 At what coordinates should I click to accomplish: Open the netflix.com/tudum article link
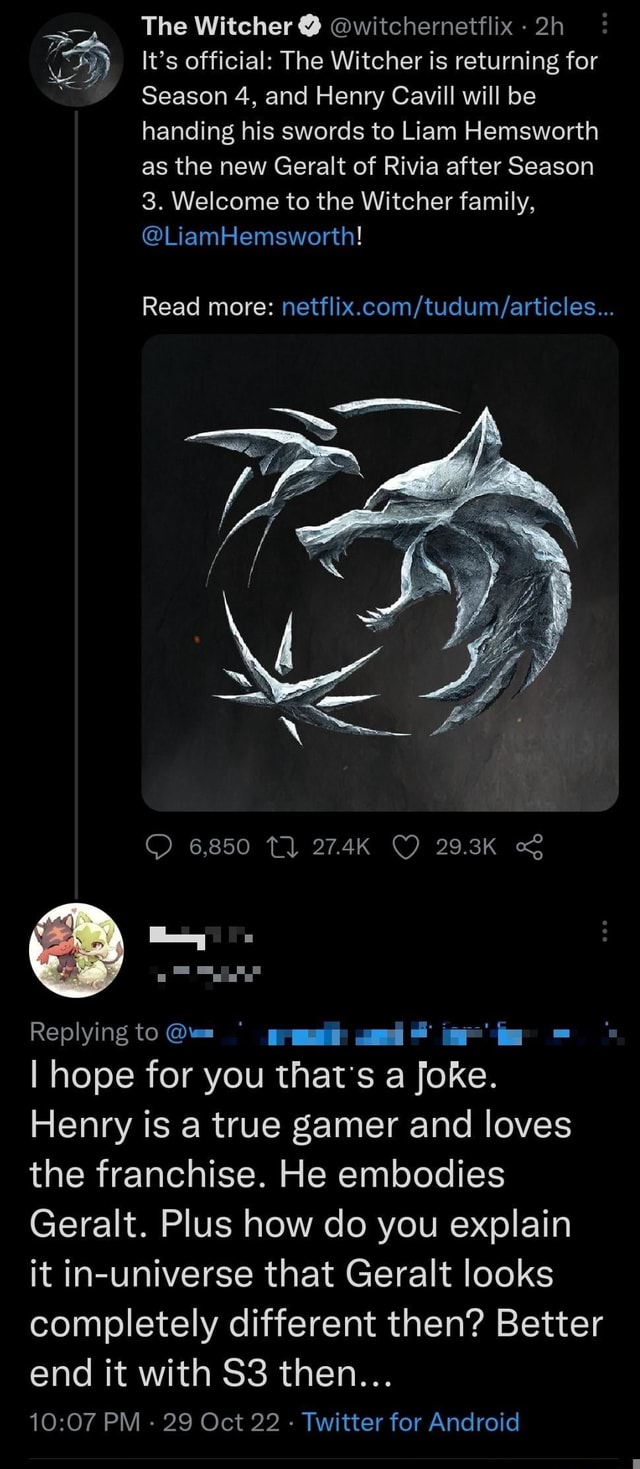448,307
